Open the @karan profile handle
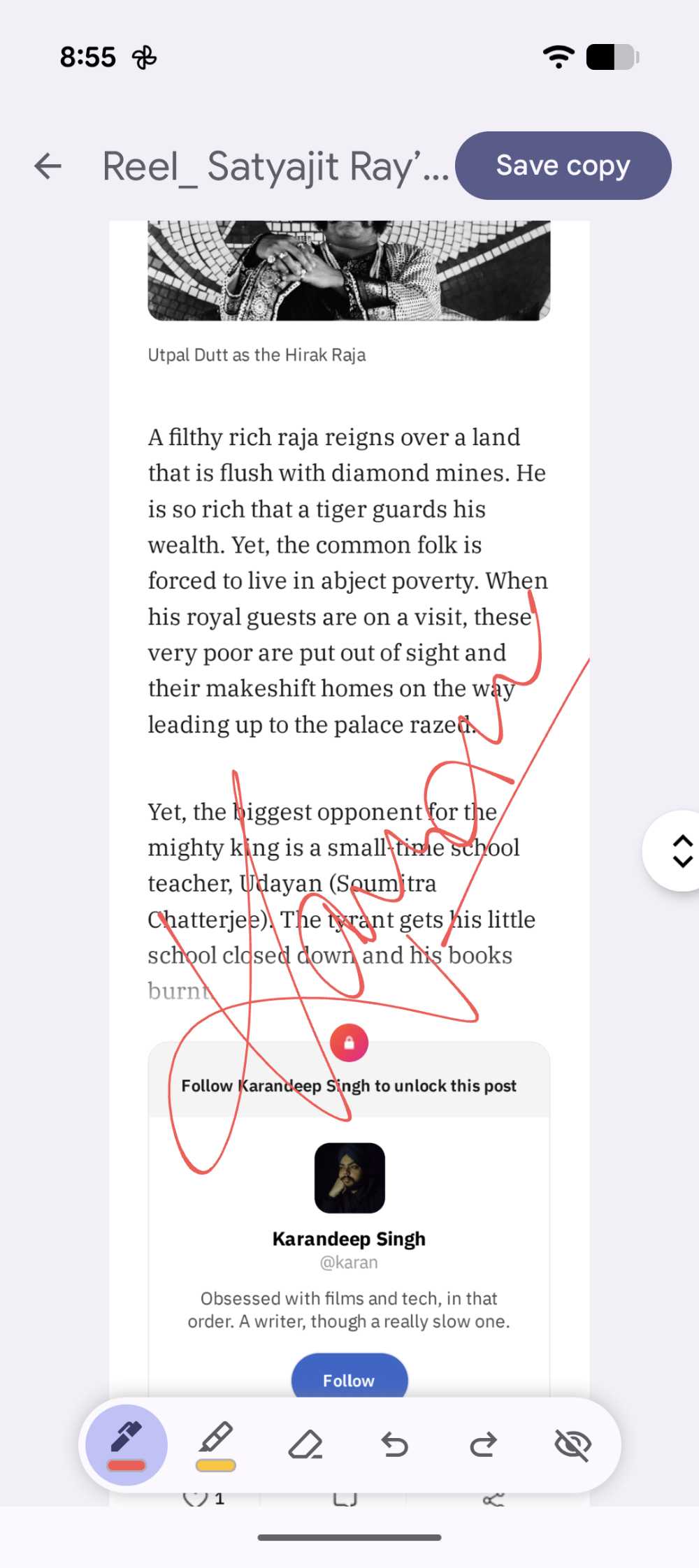The width and height of the screenshot is (699, 1568). coord(348,1262)
